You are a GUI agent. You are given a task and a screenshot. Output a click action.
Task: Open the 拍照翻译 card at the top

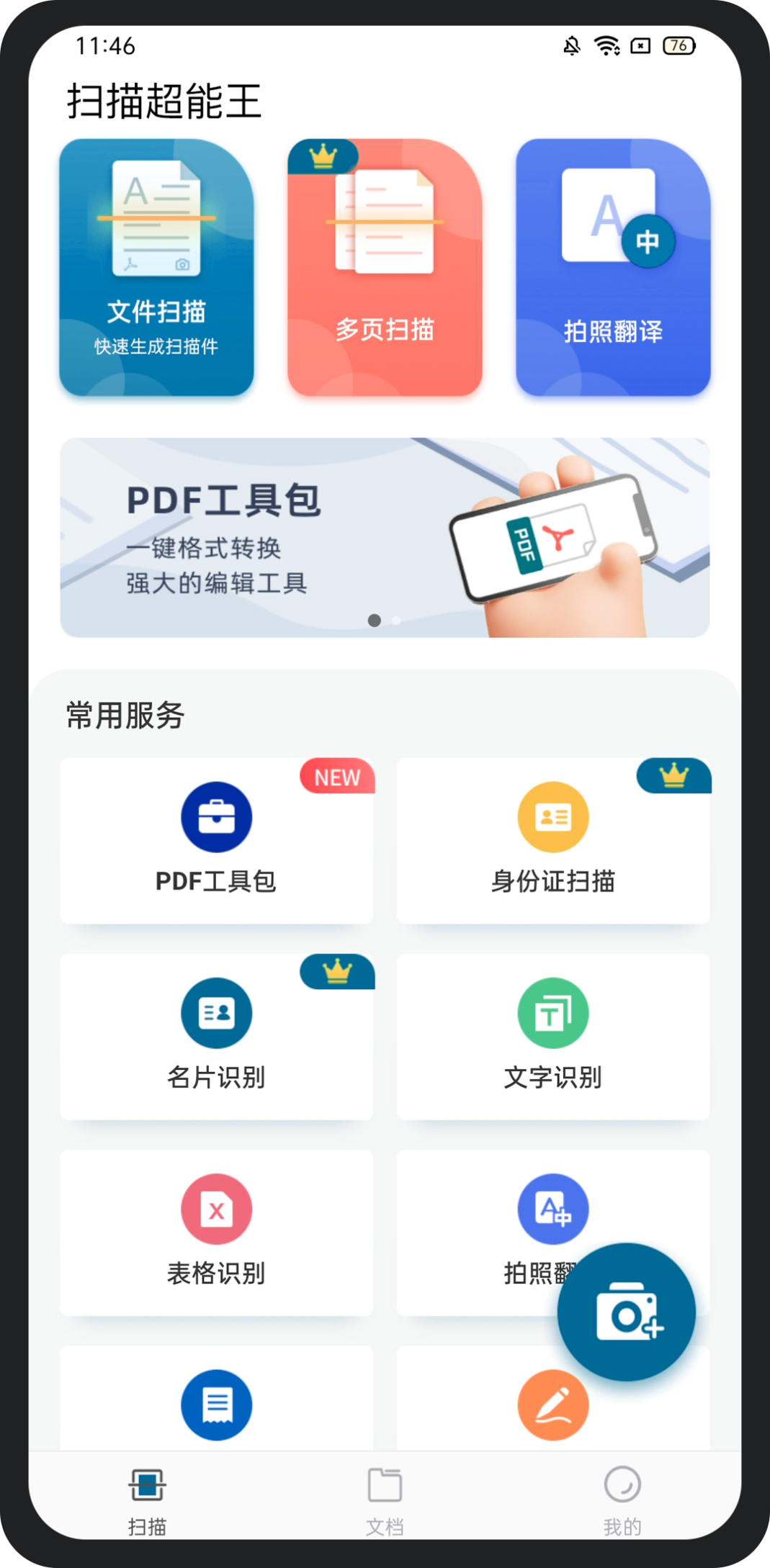click(x=613, y=267)
